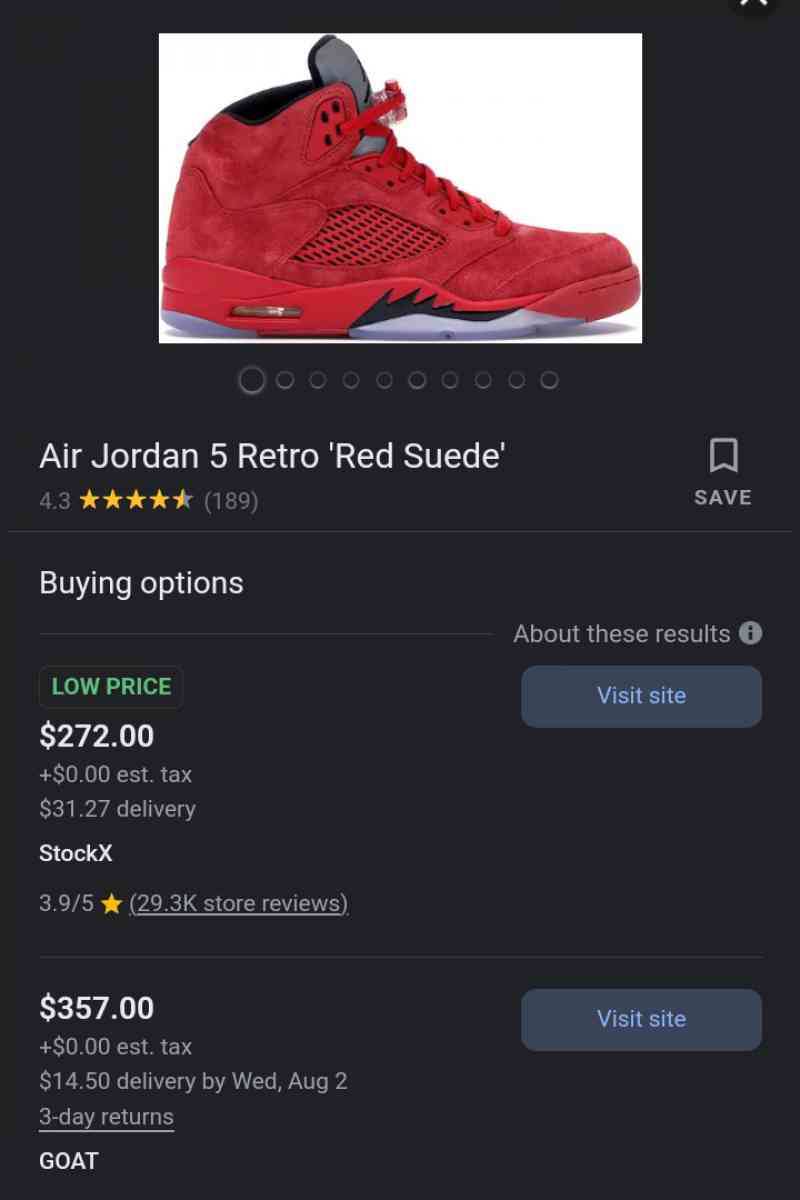This screenshot has height=1200, width=800.
Task: Select the last carousel dot
Action: tap(549, 380)
